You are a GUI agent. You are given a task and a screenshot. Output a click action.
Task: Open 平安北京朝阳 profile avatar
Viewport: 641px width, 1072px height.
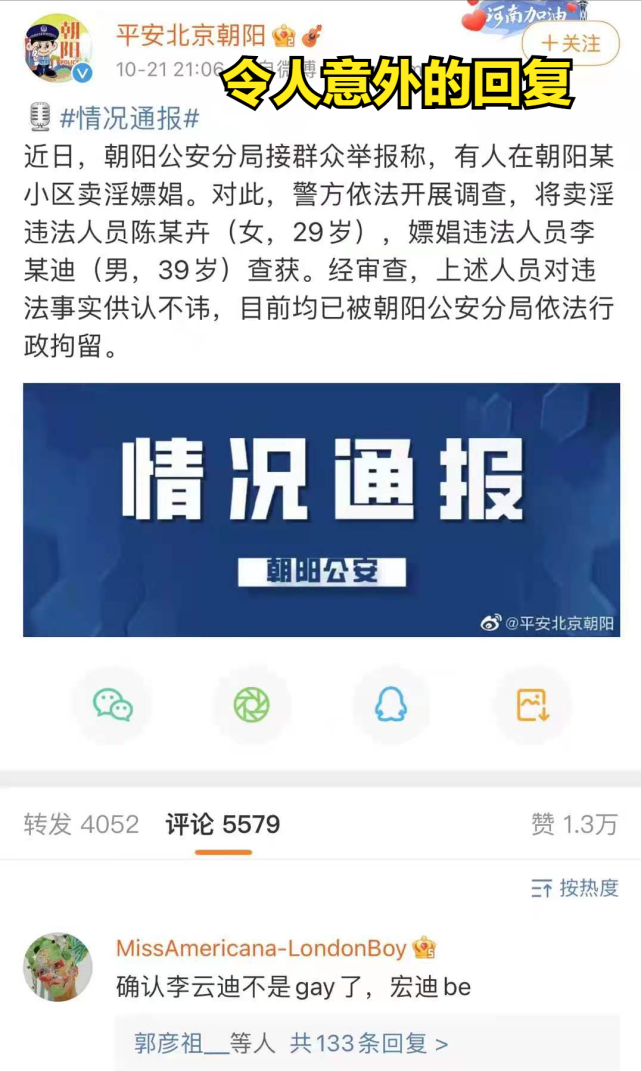point(57,49)
